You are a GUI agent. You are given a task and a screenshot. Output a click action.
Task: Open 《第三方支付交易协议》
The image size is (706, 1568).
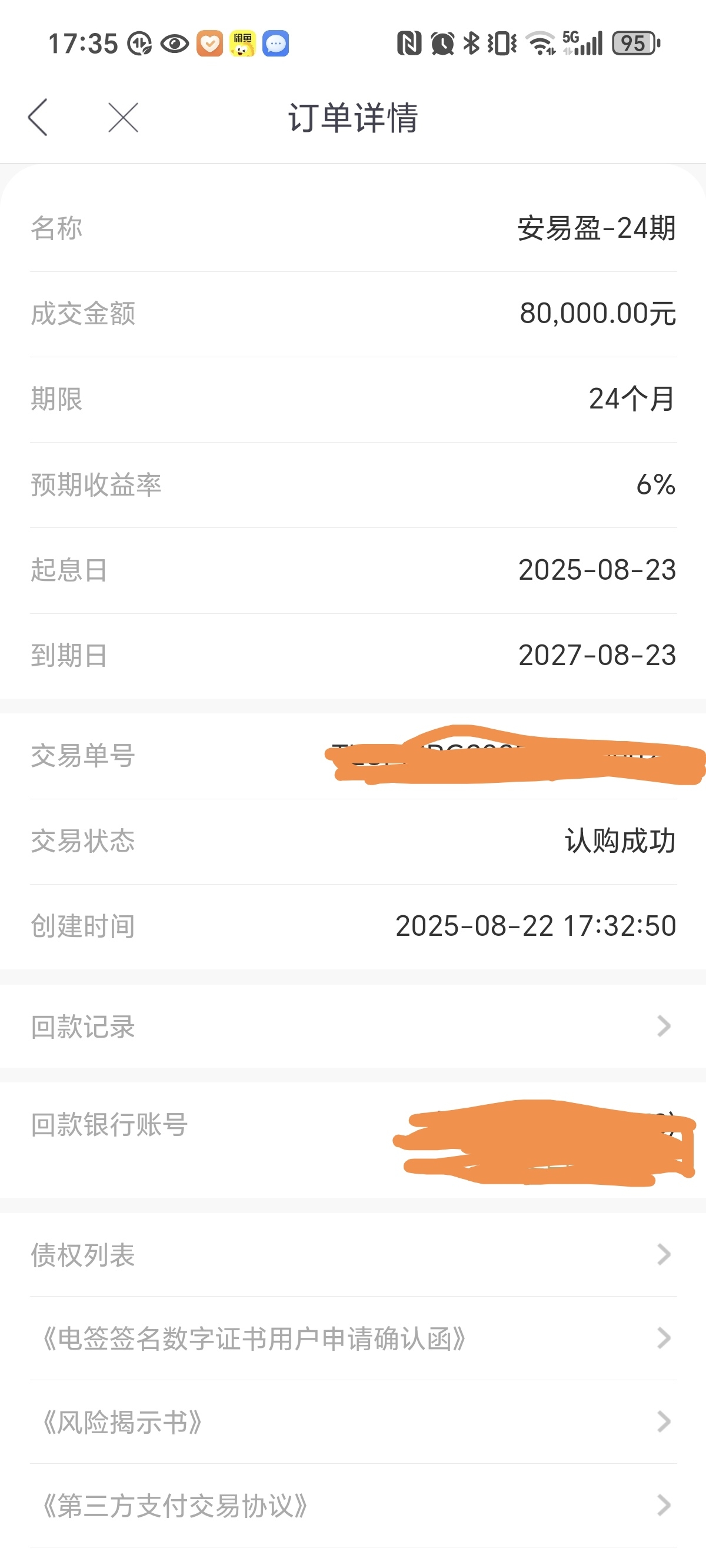pyautogui.click(x=353, y=1505)
